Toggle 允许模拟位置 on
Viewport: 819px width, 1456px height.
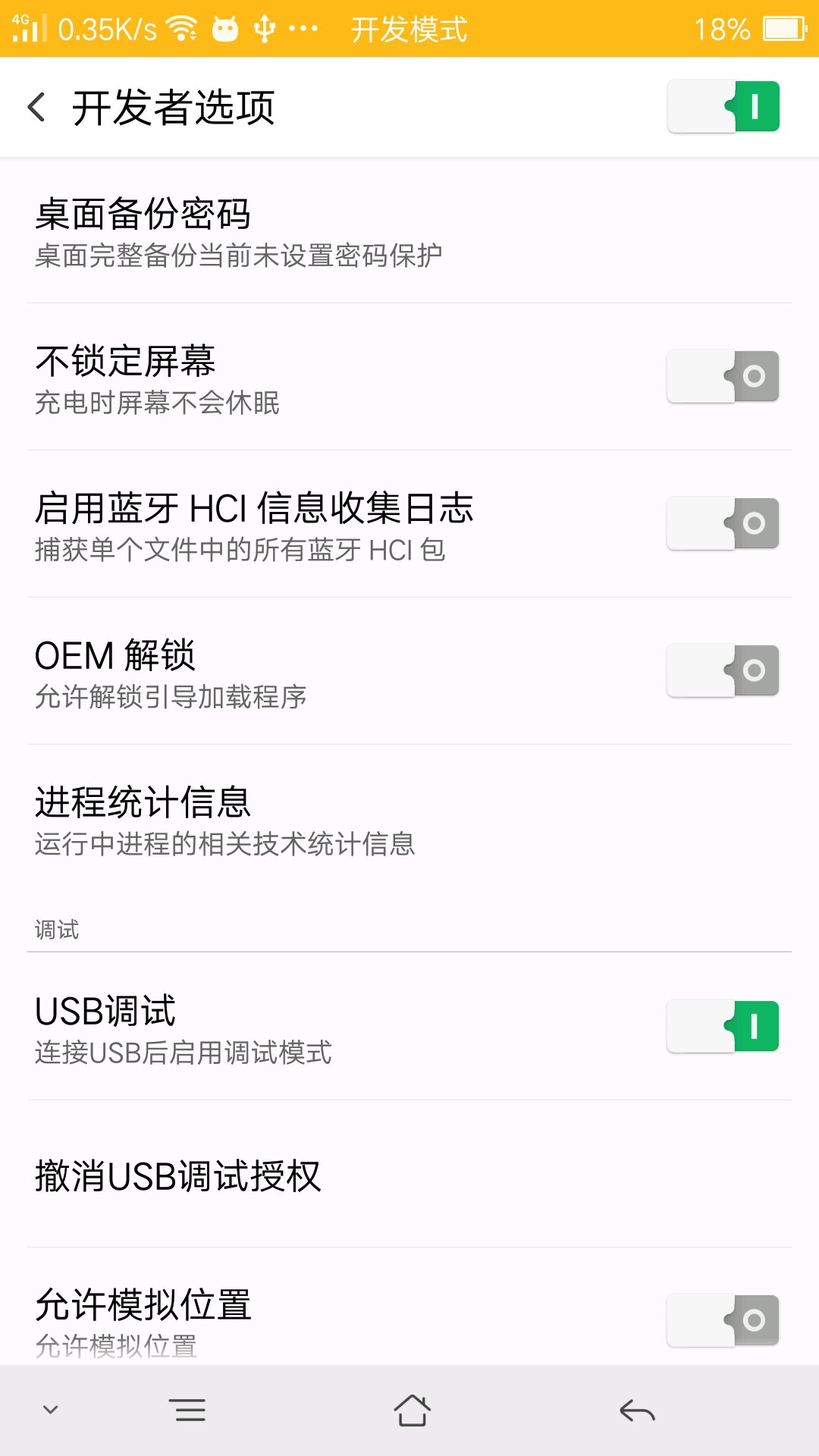(723, 1320)
